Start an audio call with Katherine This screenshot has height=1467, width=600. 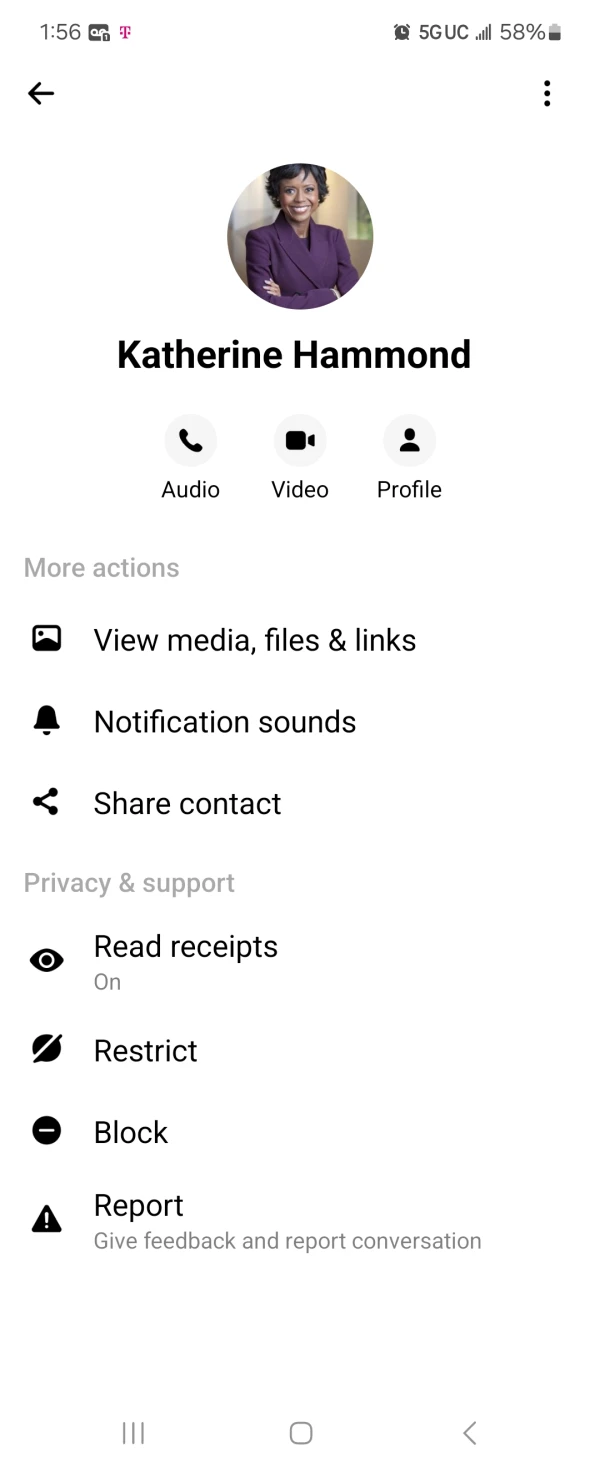190,441
